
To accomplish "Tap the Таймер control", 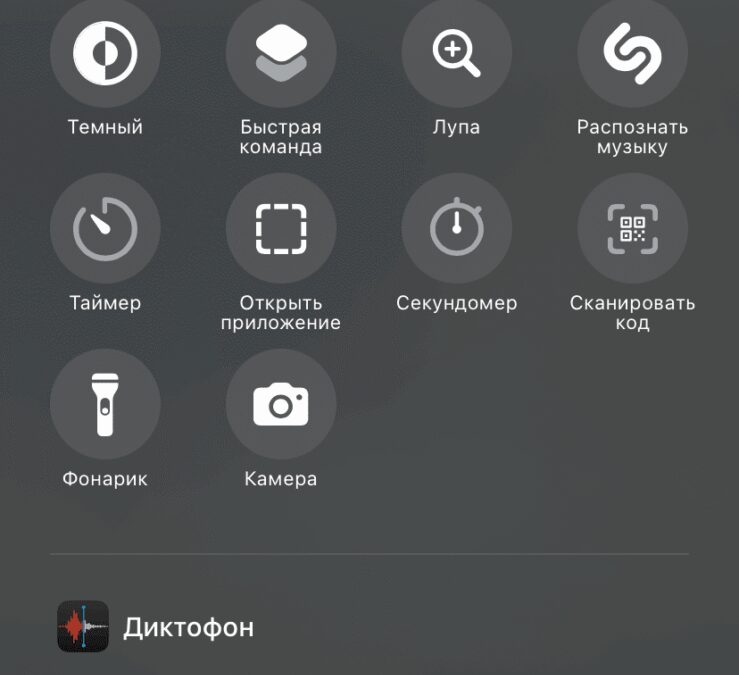I will 105,228.
